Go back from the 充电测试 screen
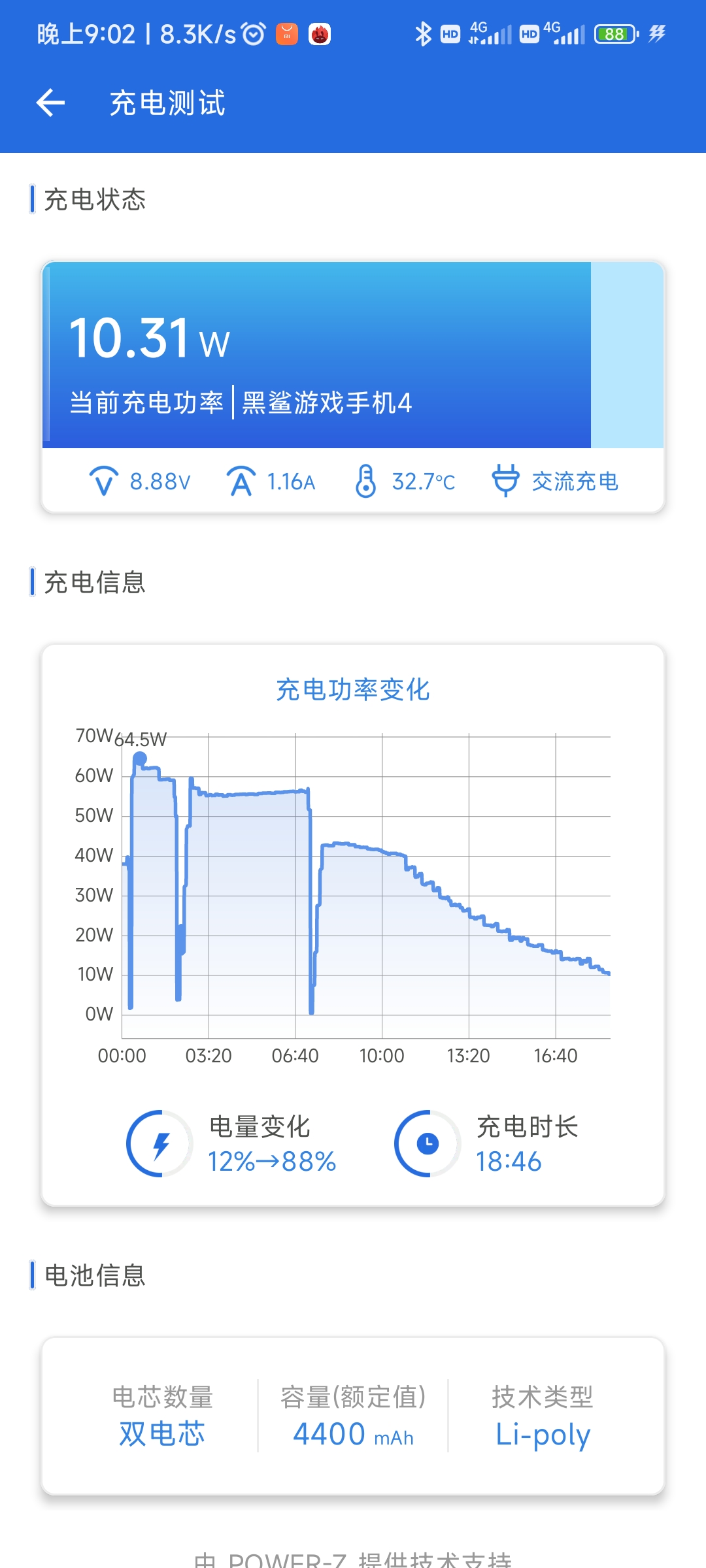Screen dimensions: 706x1568 (x=50, y=103)
